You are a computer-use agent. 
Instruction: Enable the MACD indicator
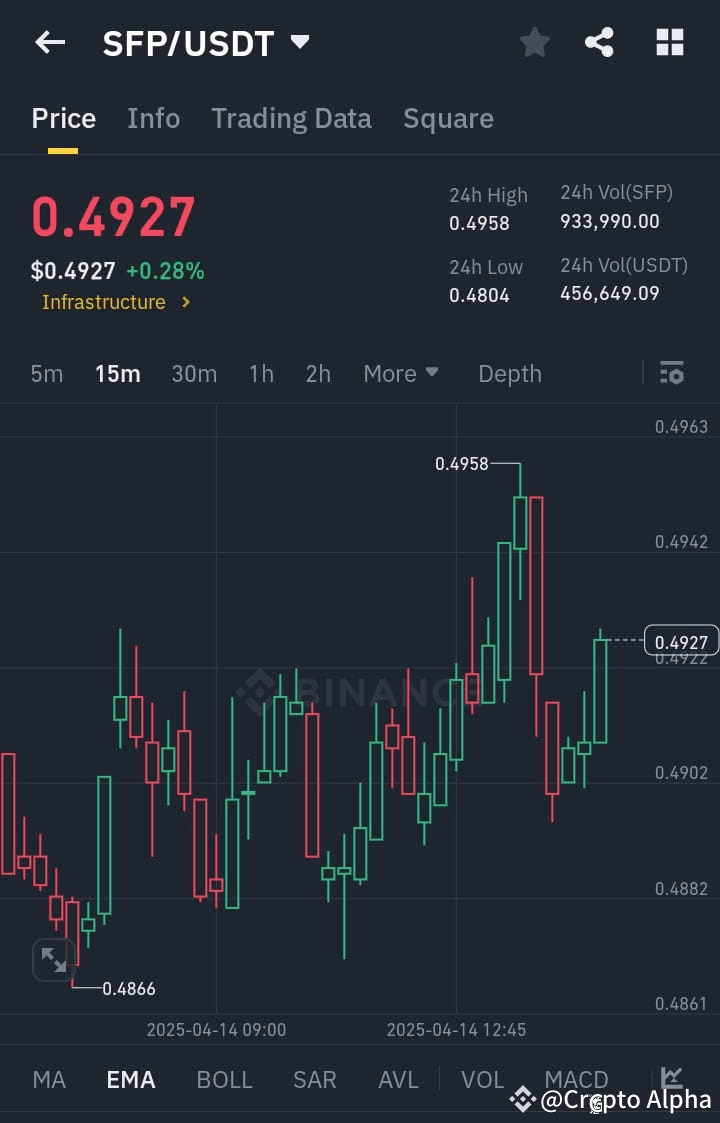tap(576, 1079)
